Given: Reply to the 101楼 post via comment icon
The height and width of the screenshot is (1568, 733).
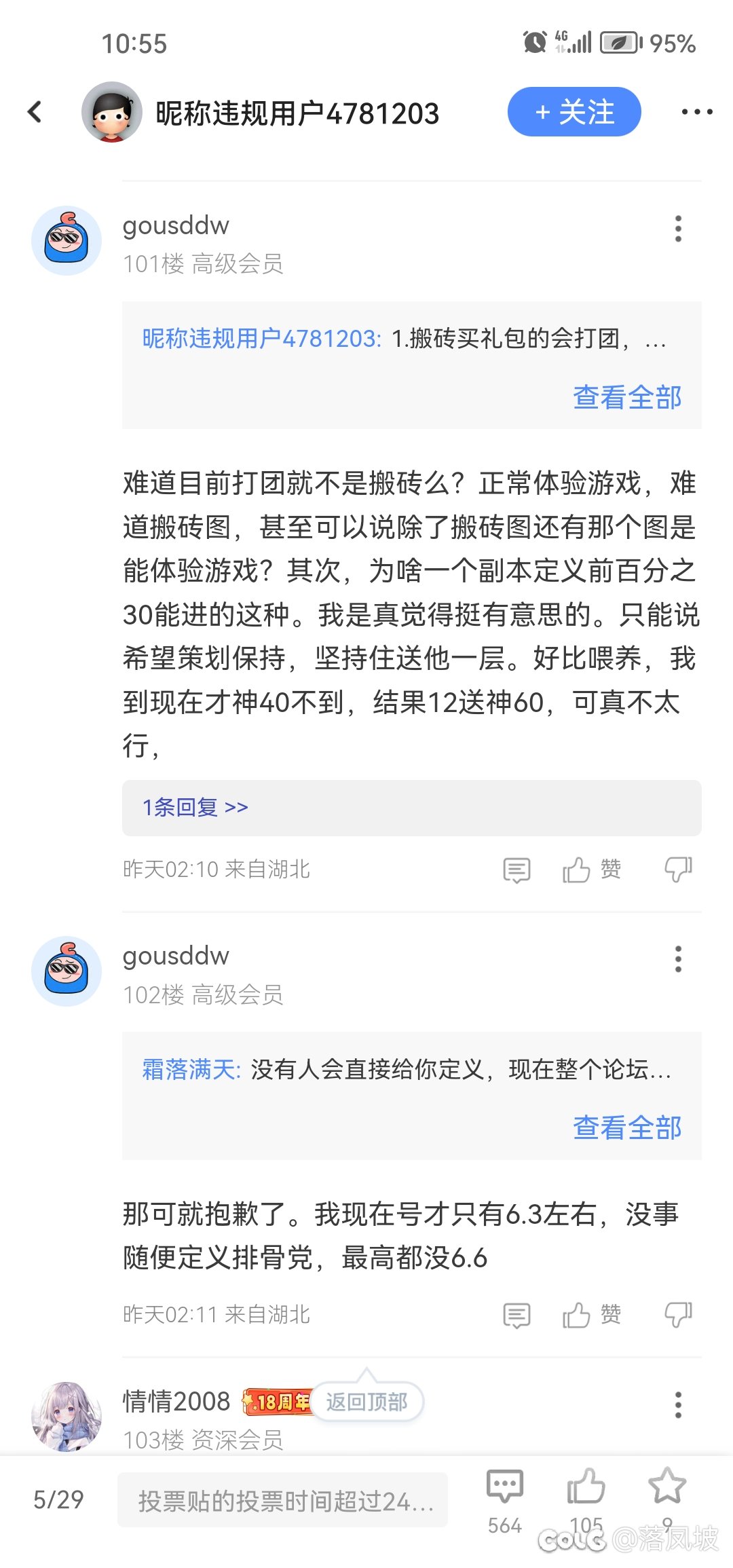Looking at the screenshot, I should [x=516, y=870].
